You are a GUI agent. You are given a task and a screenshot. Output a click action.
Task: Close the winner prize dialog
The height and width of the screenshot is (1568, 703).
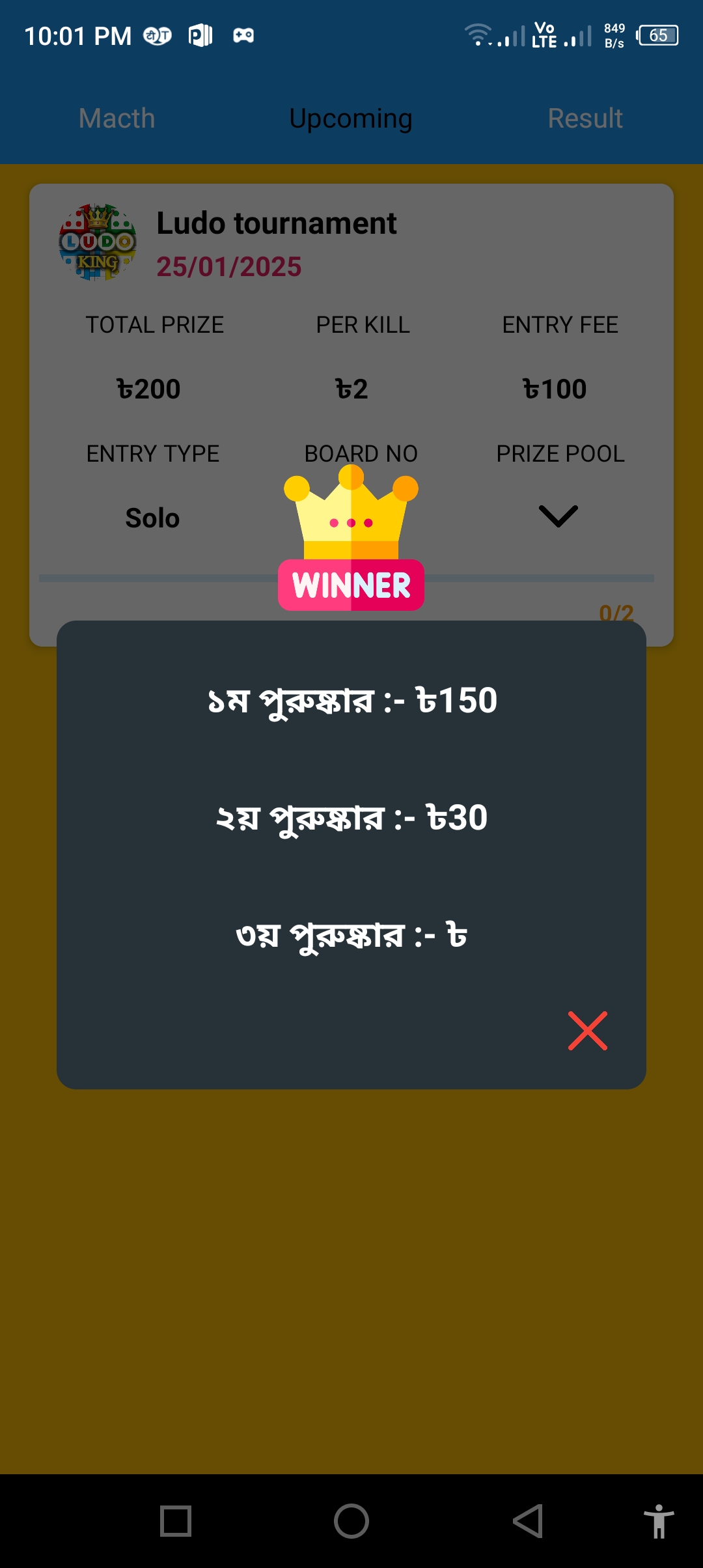click(x=587, y=1031)
